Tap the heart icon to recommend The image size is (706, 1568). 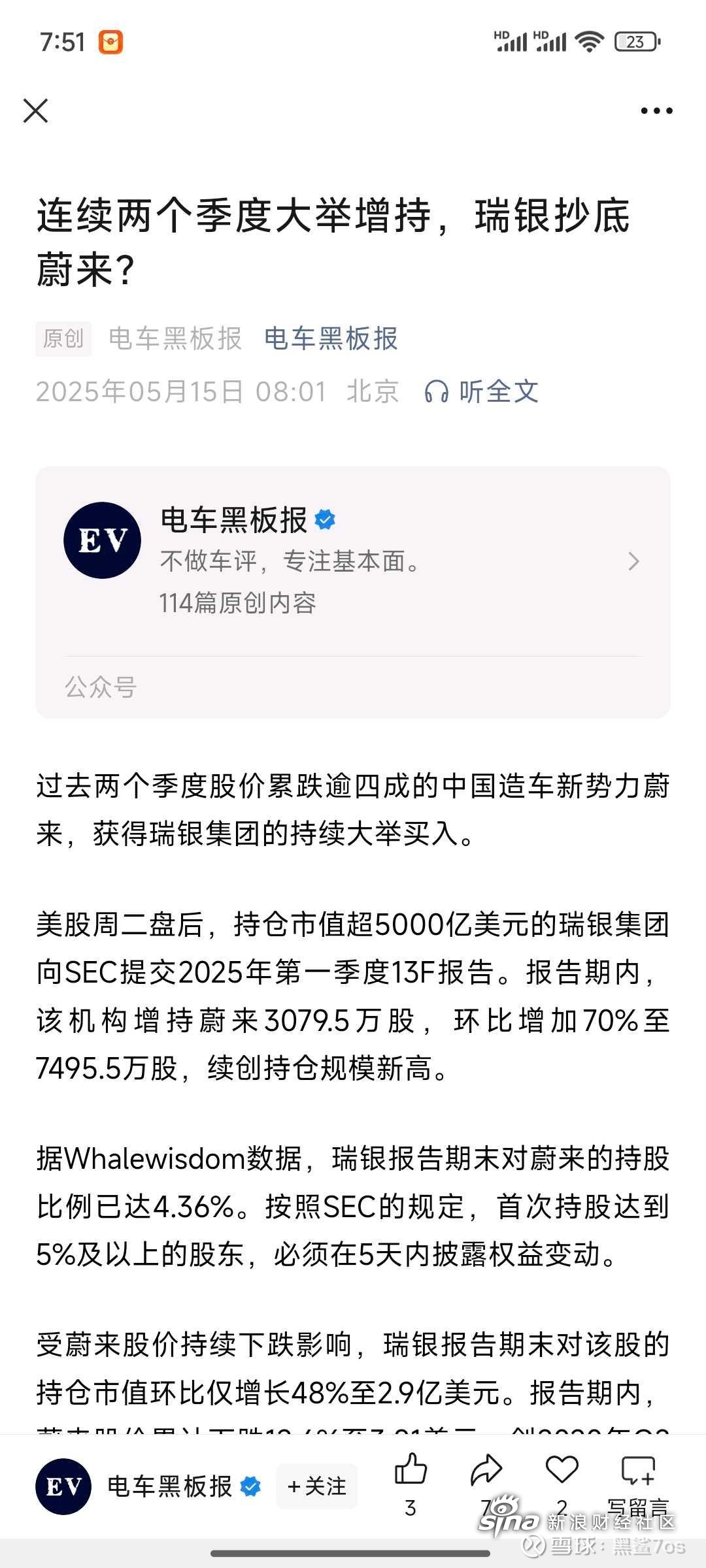562,1471
